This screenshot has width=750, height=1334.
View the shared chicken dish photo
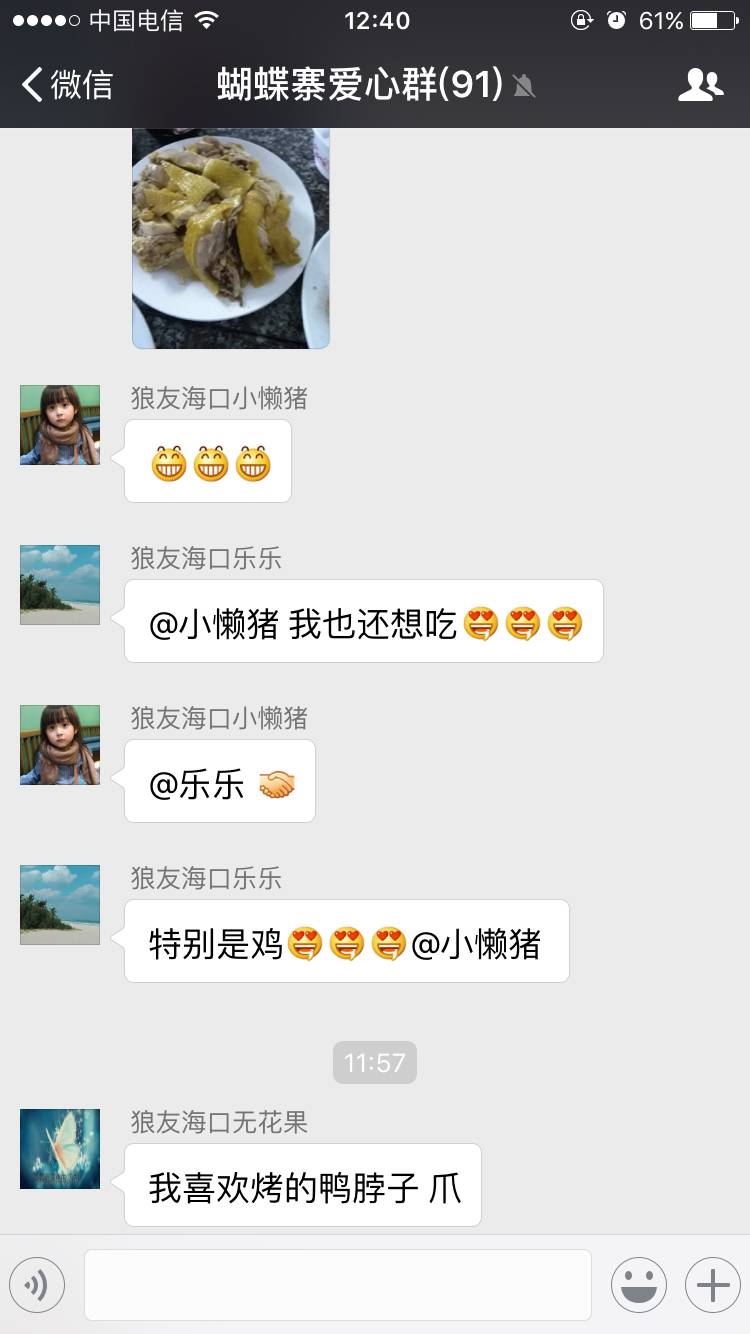click(231, 238)
